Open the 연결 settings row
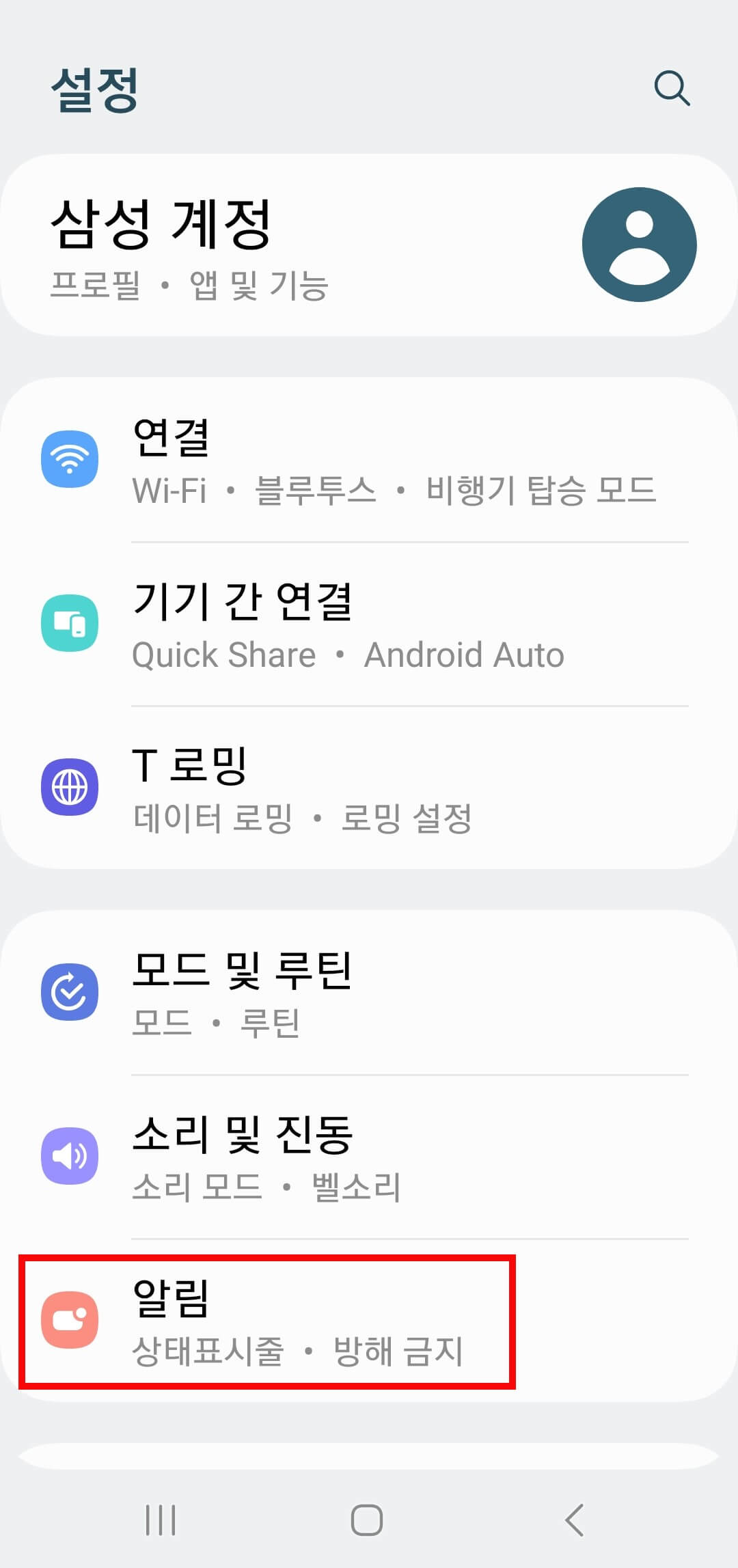738x1568 pixels. click(369, 460)
